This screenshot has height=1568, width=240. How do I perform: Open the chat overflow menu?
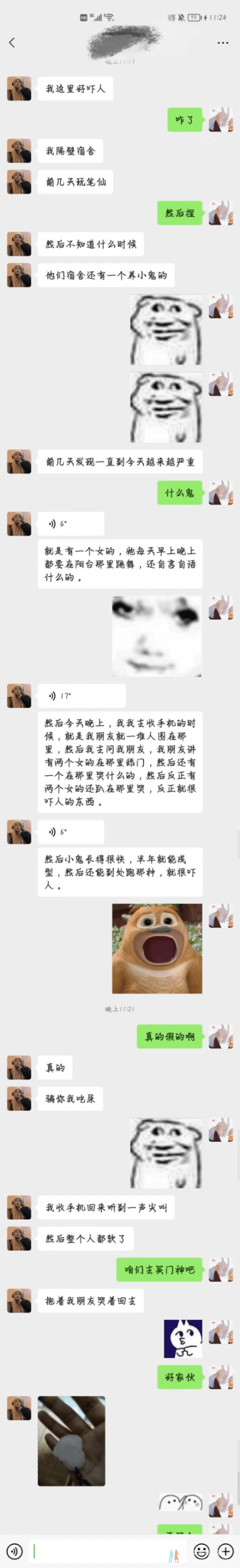coord(222,43)
